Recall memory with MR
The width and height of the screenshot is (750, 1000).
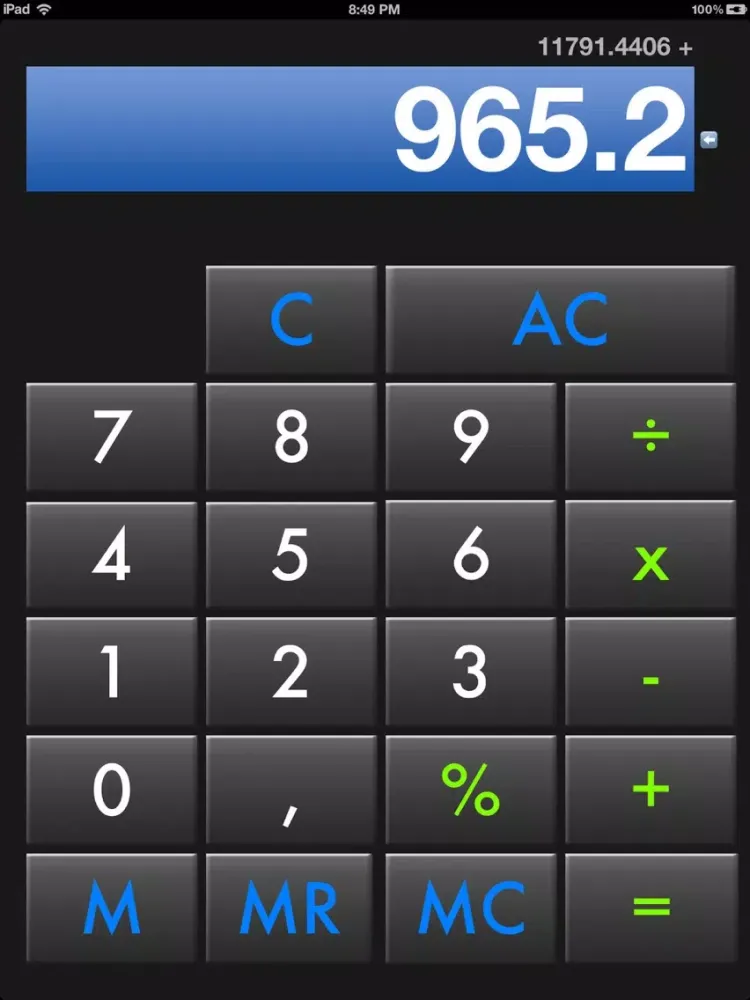291,907
